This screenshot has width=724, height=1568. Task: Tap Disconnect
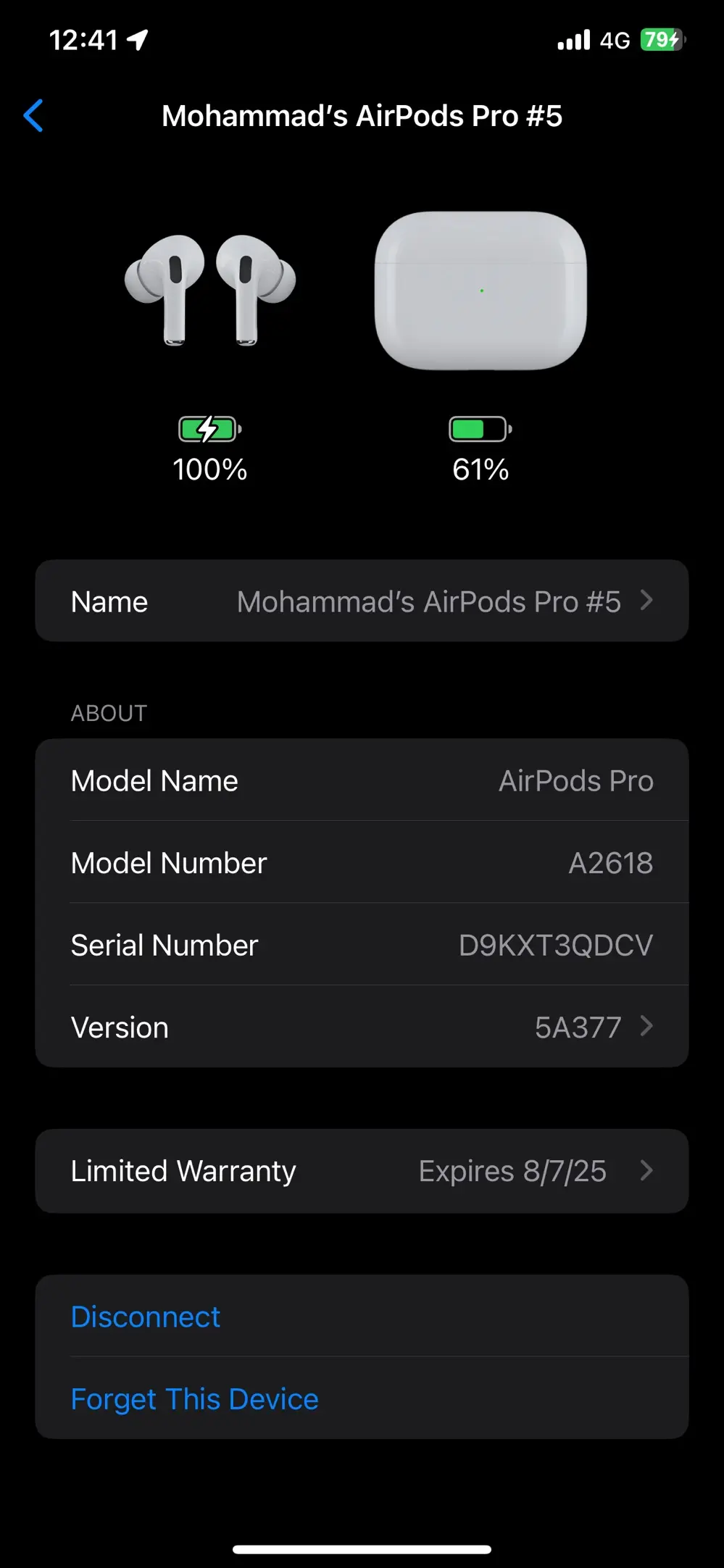click(145, 1317)
